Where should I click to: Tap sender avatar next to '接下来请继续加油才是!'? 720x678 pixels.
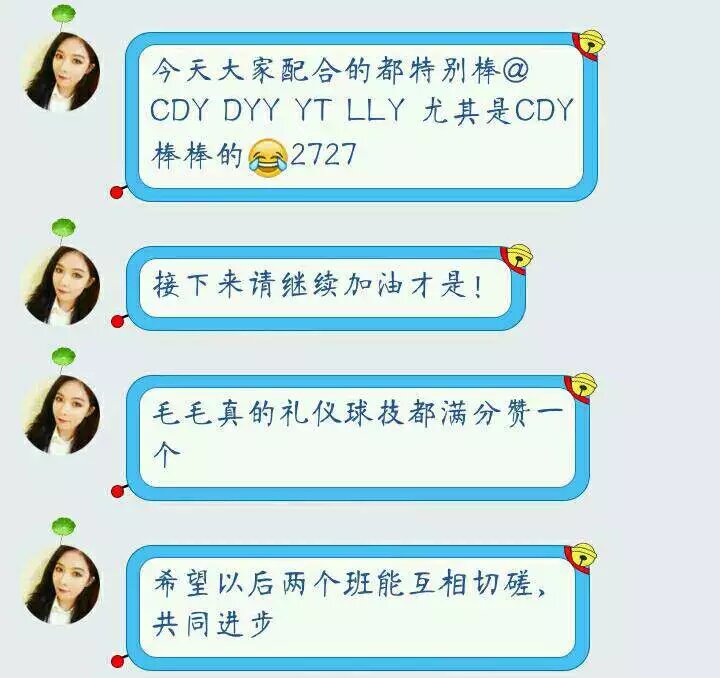click(61, 285)
